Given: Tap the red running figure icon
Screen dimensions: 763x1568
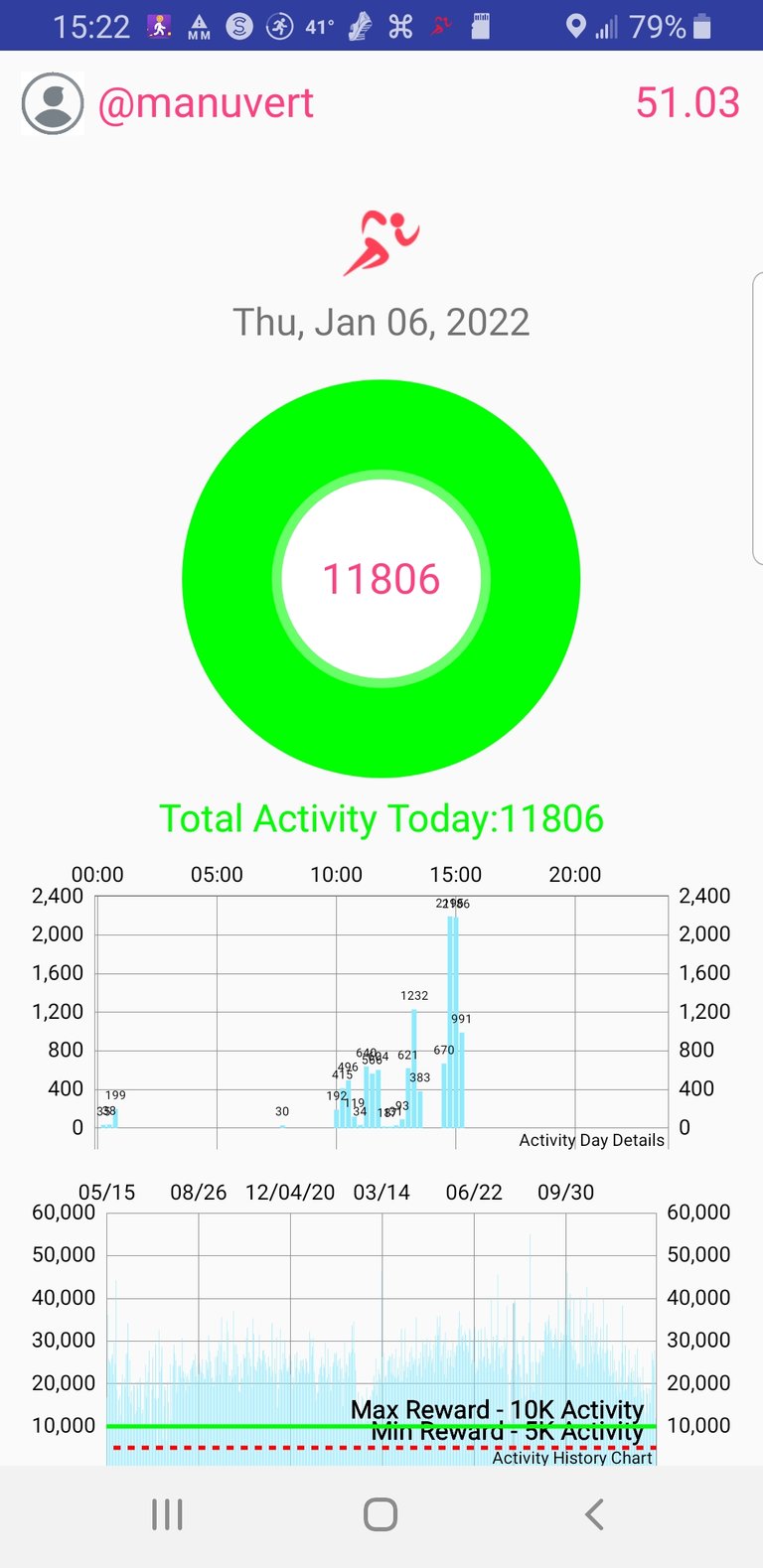Looking at the screenshot, I should [x=381, y=242].
